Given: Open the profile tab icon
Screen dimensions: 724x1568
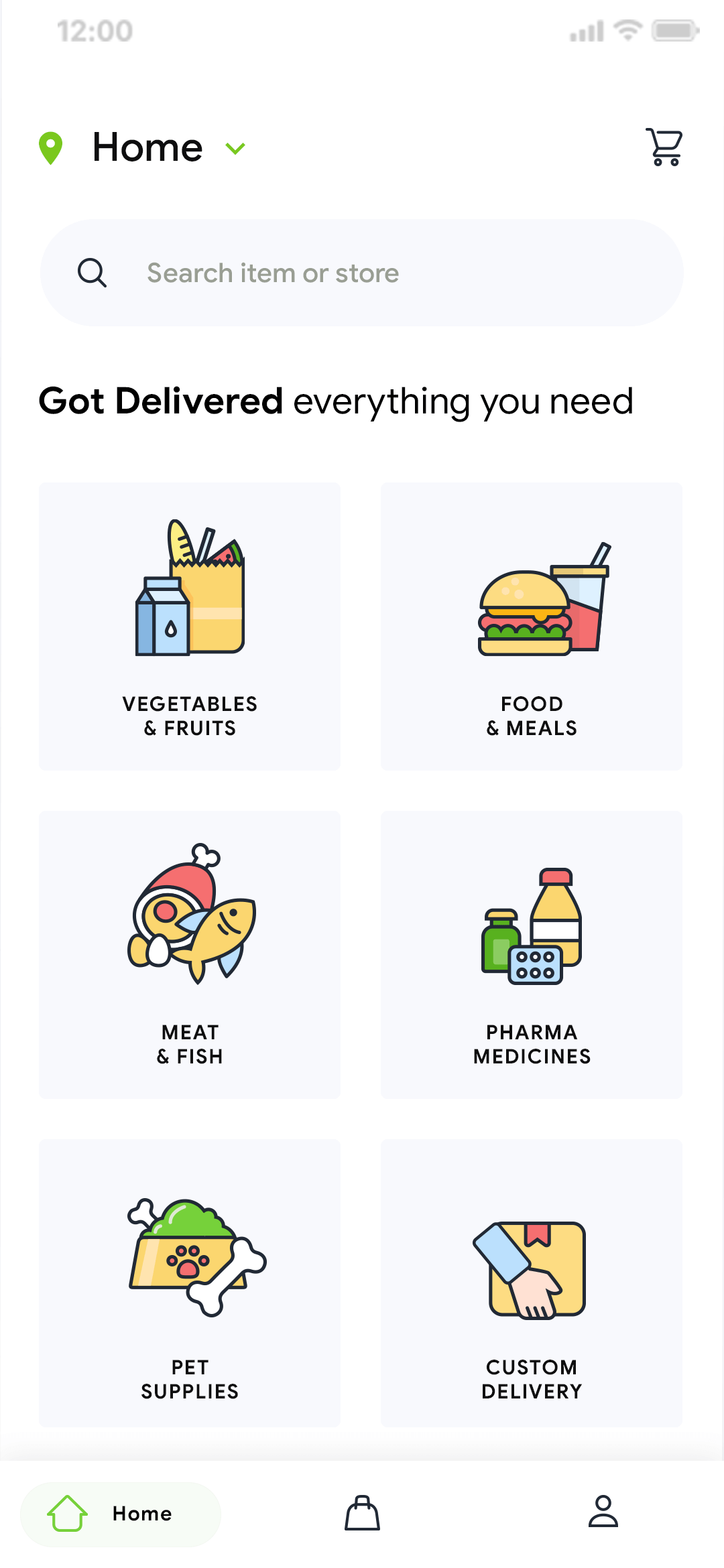Looking at the screenshot, I should click(603, 1513).
